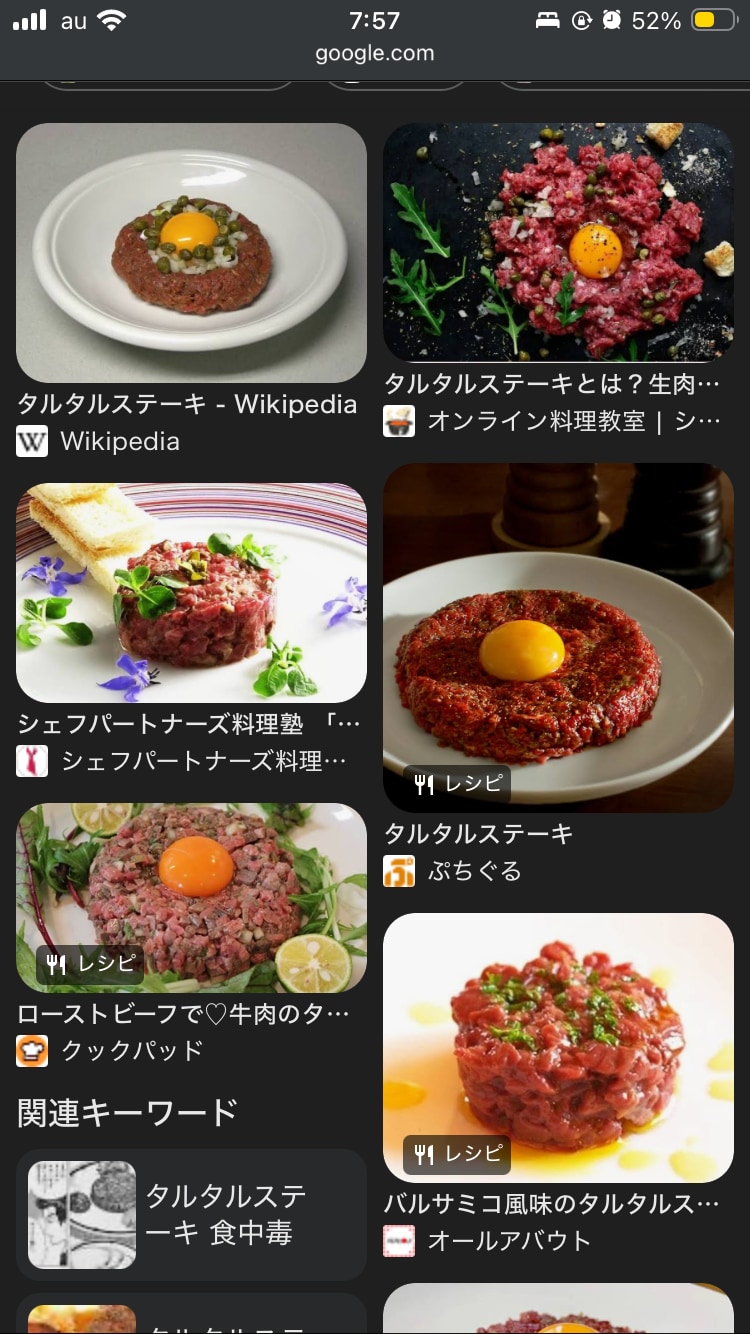Open the Wikipedia タルタルステーキ image result
This screenshot has height=1334, width=750.
pos(191,252)
